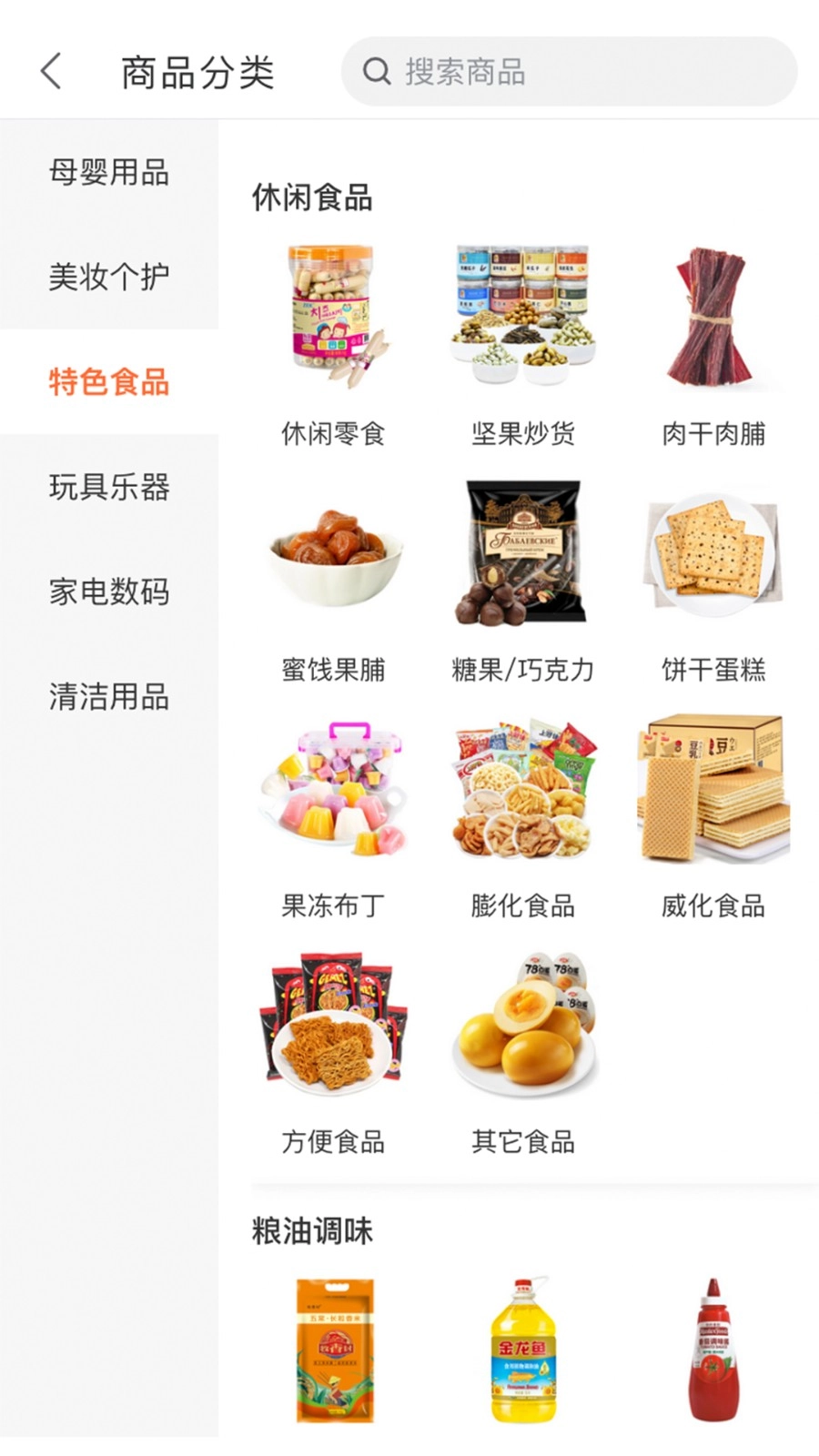View the 威化食品 subcategory
Viewport: 819px width, 1456px height.
pyautogui.click(x=713, y=819)
